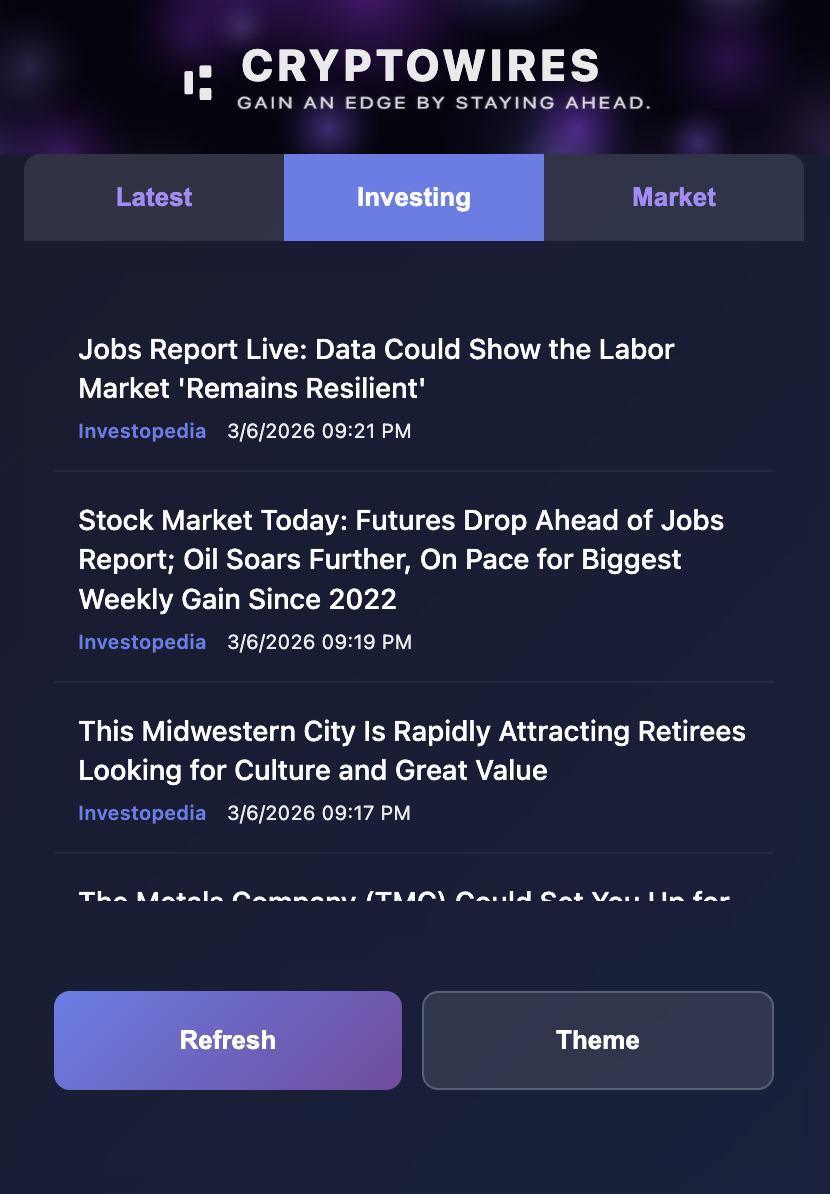This screenshot has width=830, height=1194.
Task: Select the Investing tab
Action: pos(413,197)
